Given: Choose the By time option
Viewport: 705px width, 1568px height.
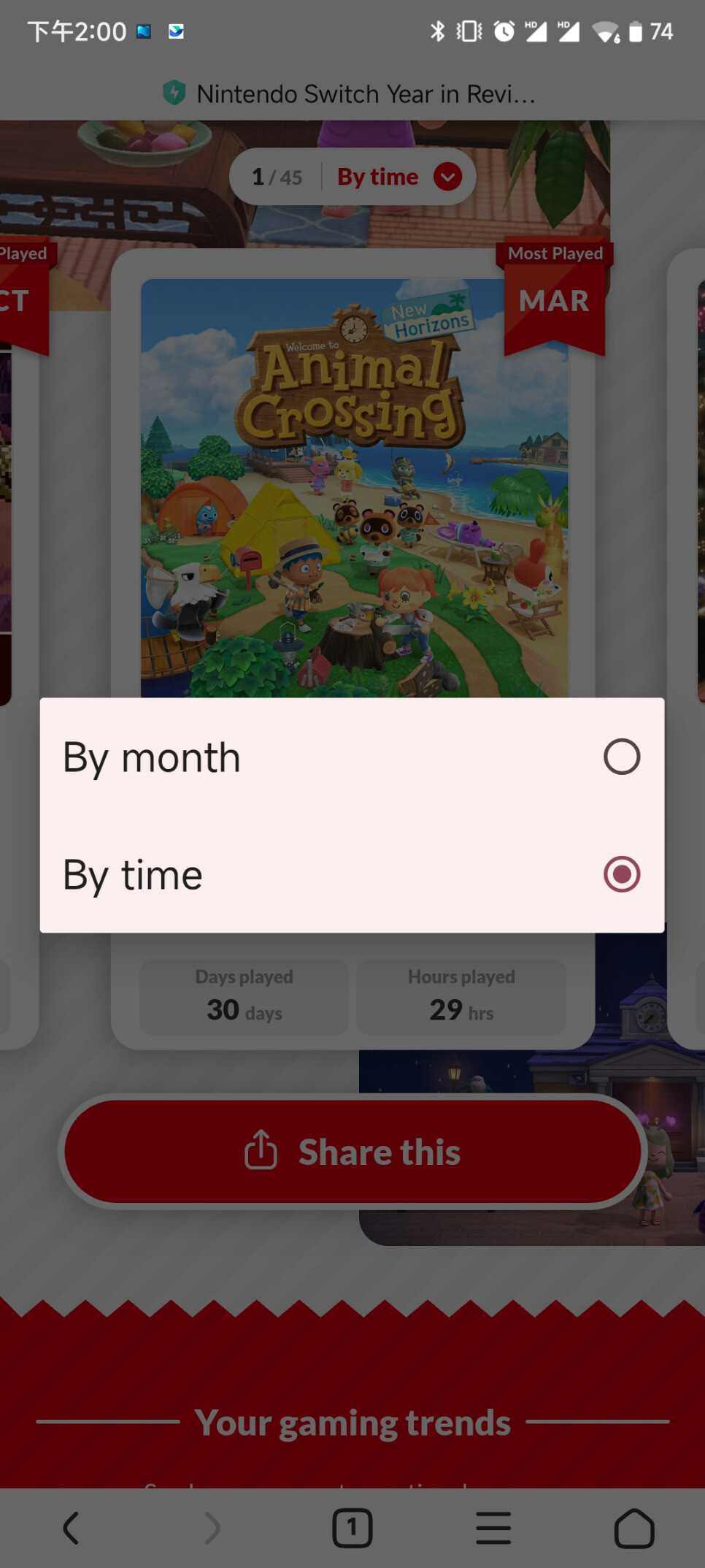Looking at the screenshot, I should 352,874.
